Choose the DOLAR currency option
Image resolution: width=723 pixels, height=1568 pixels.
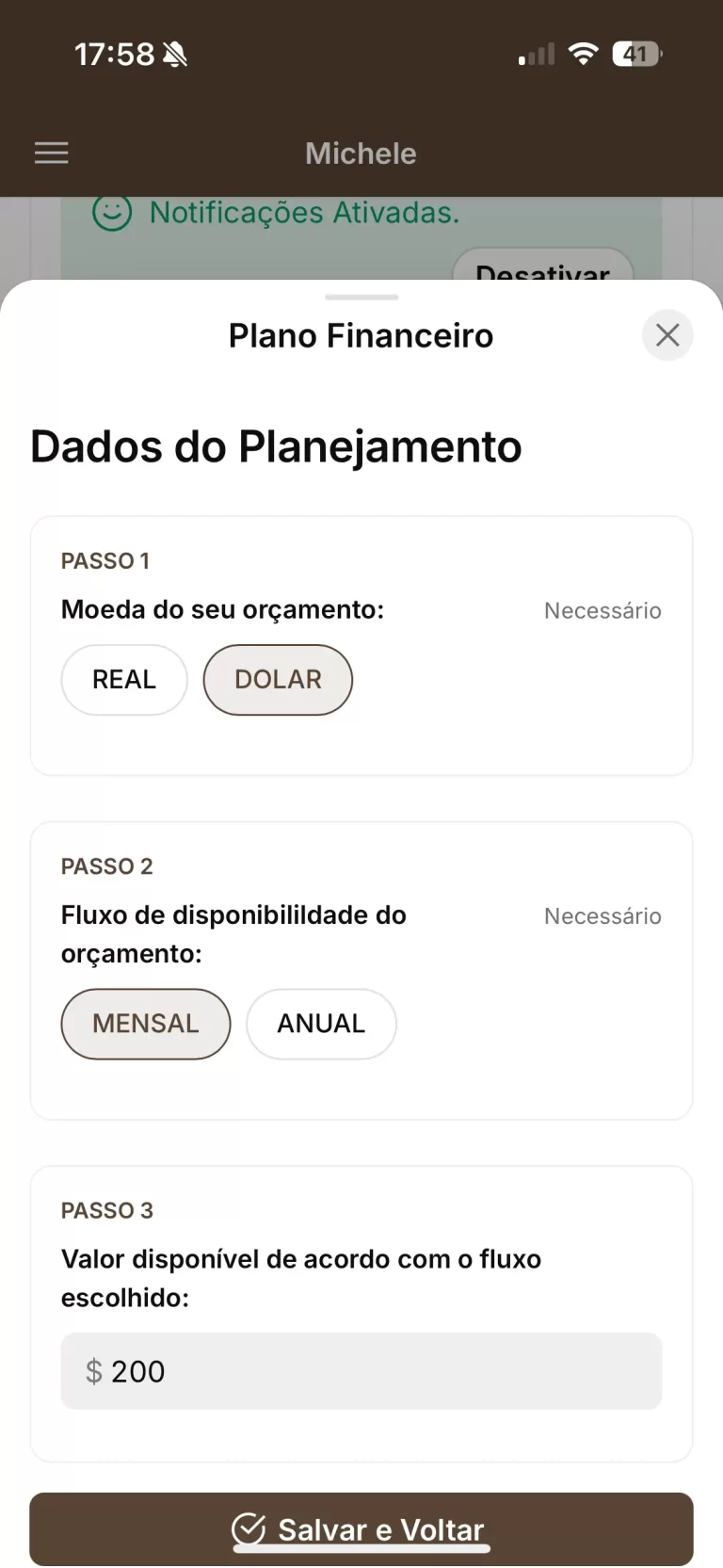pyautogui.click(x=278, y=680)
